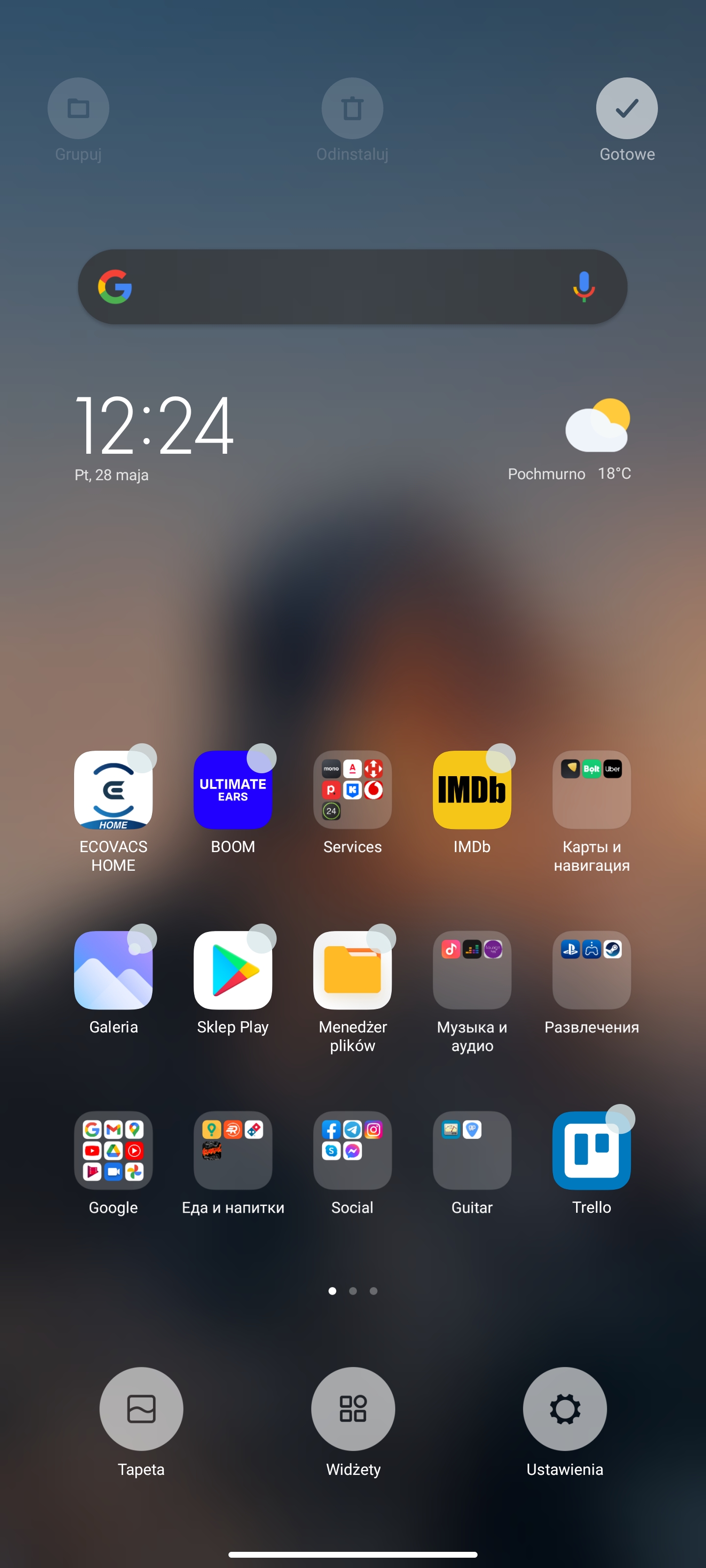Screen dimensions: 706x1568
Task: Open the Social folder
Action: point(352,1151)
